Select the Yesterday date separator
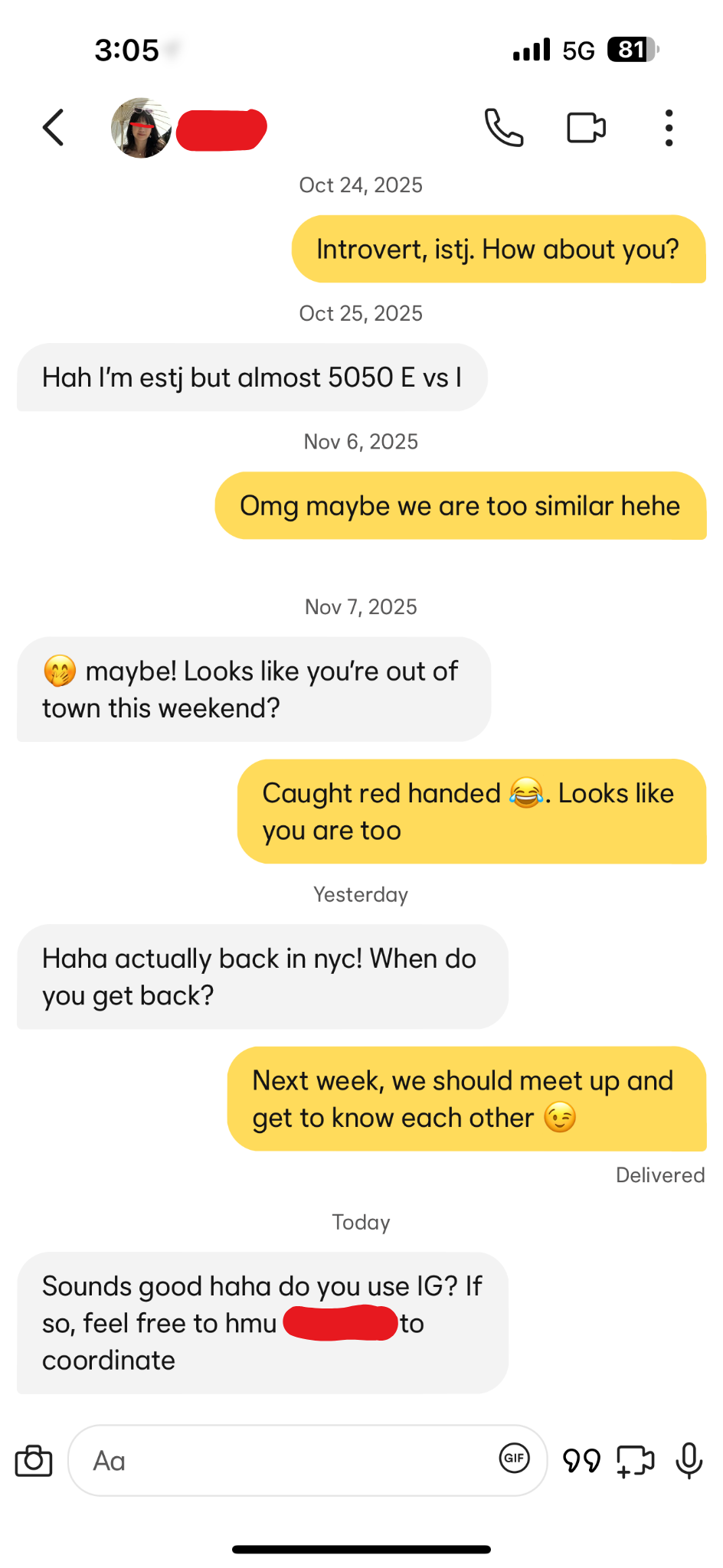 (361, 893)
